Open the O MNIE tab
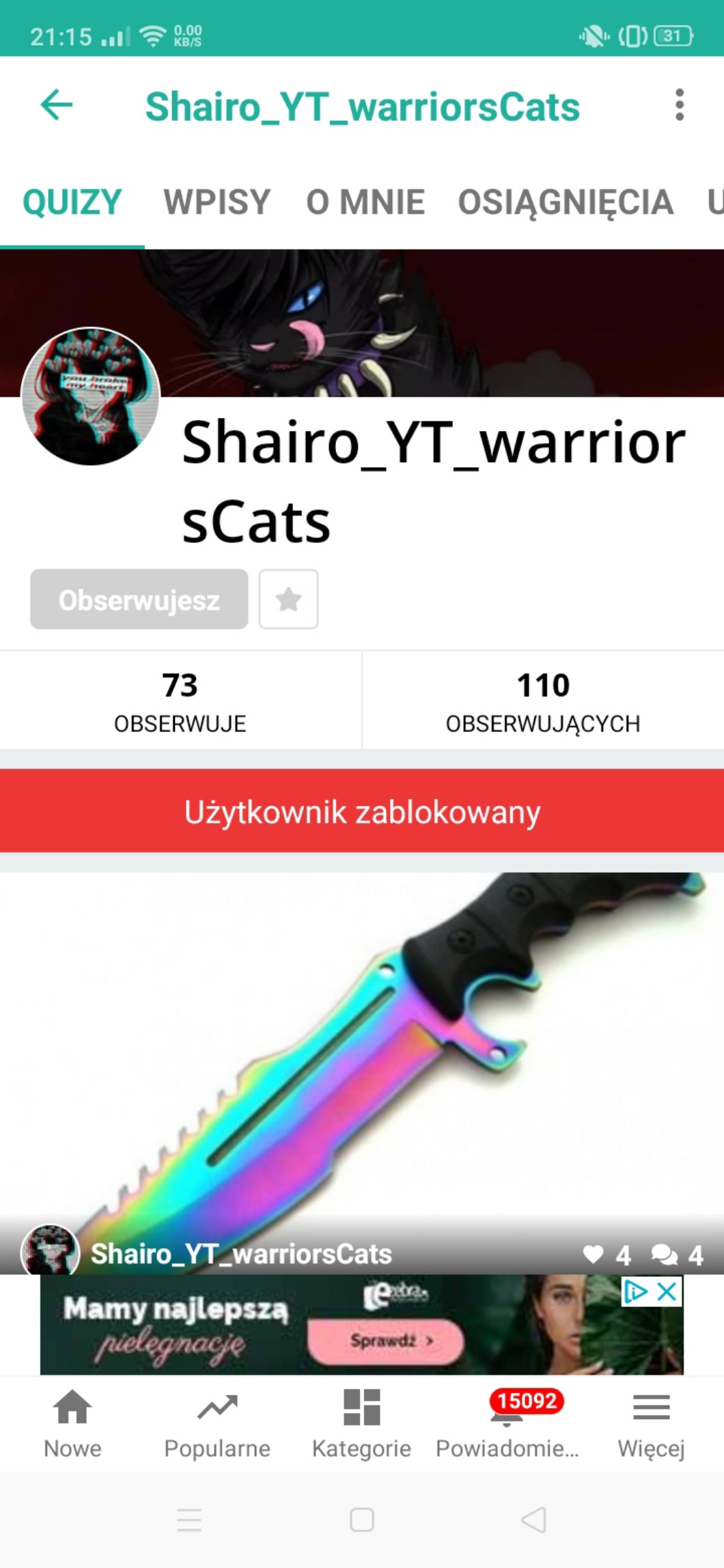The image size is (724, 1568). (365, 203)
